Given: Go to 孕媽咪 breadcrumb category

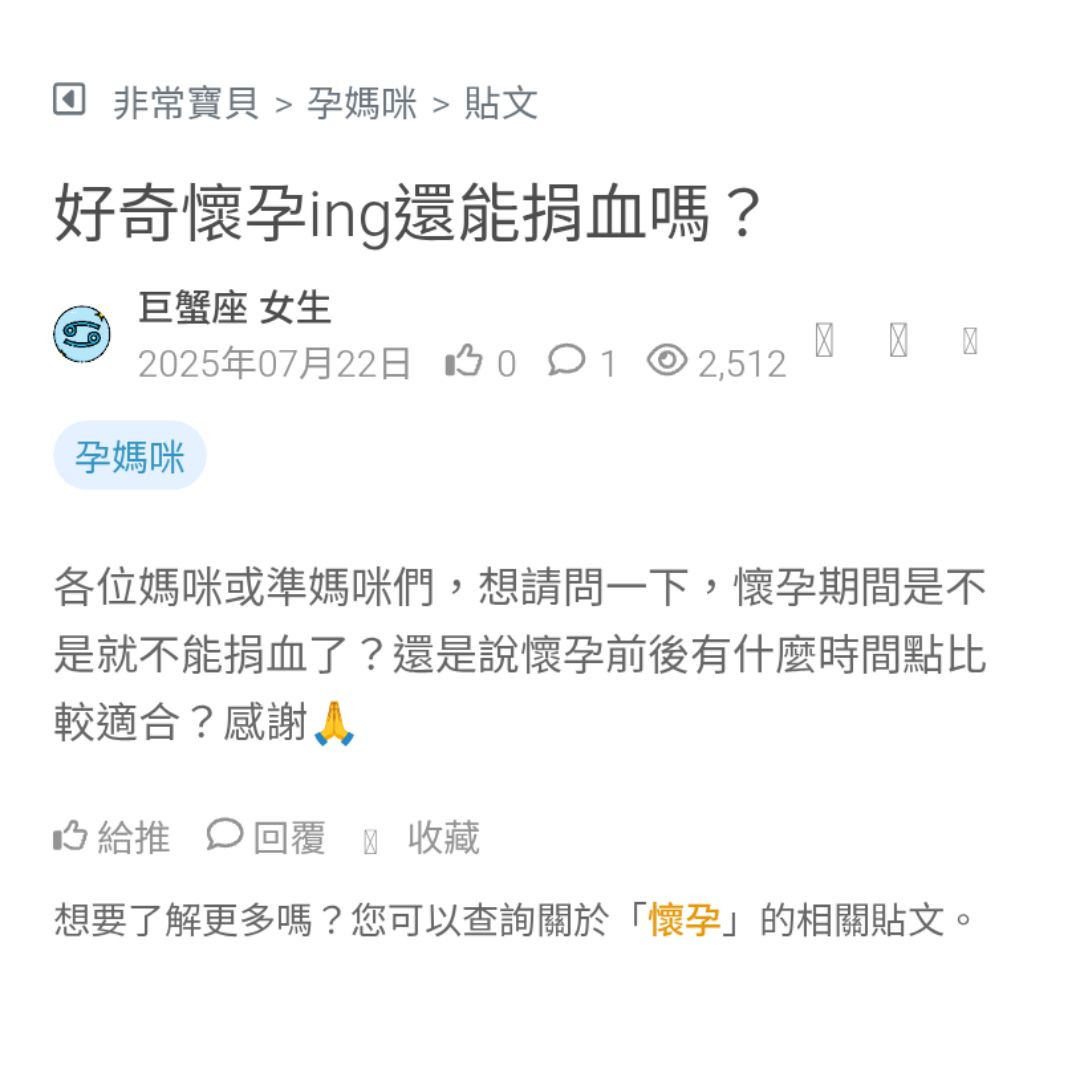Looking at the screenshot, I should 362,103.
